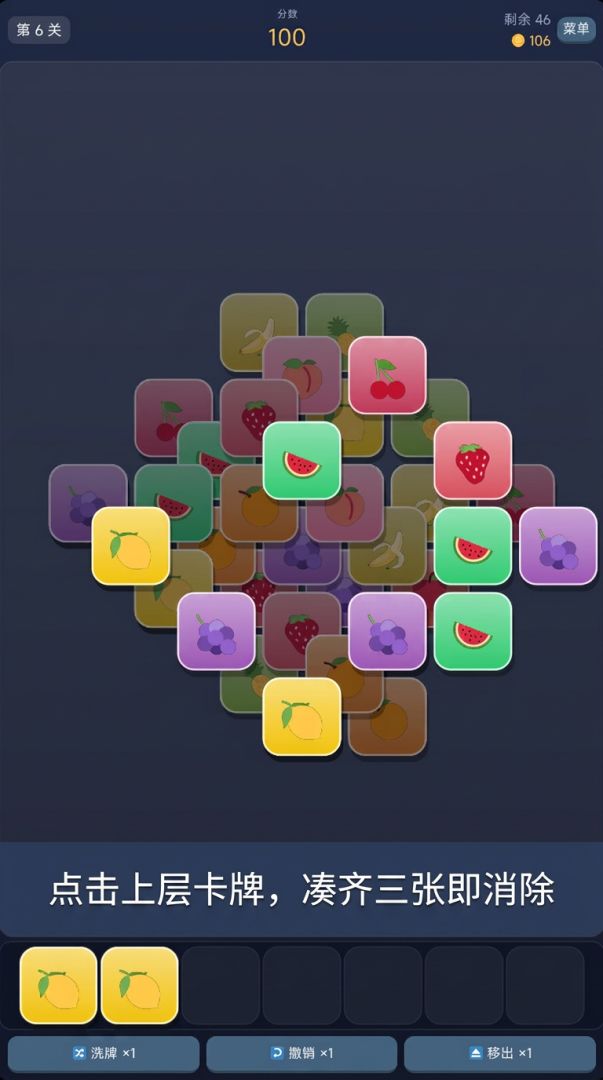
Task: Tap the 洗牌 shuffle button
Action: (103, 1053)
